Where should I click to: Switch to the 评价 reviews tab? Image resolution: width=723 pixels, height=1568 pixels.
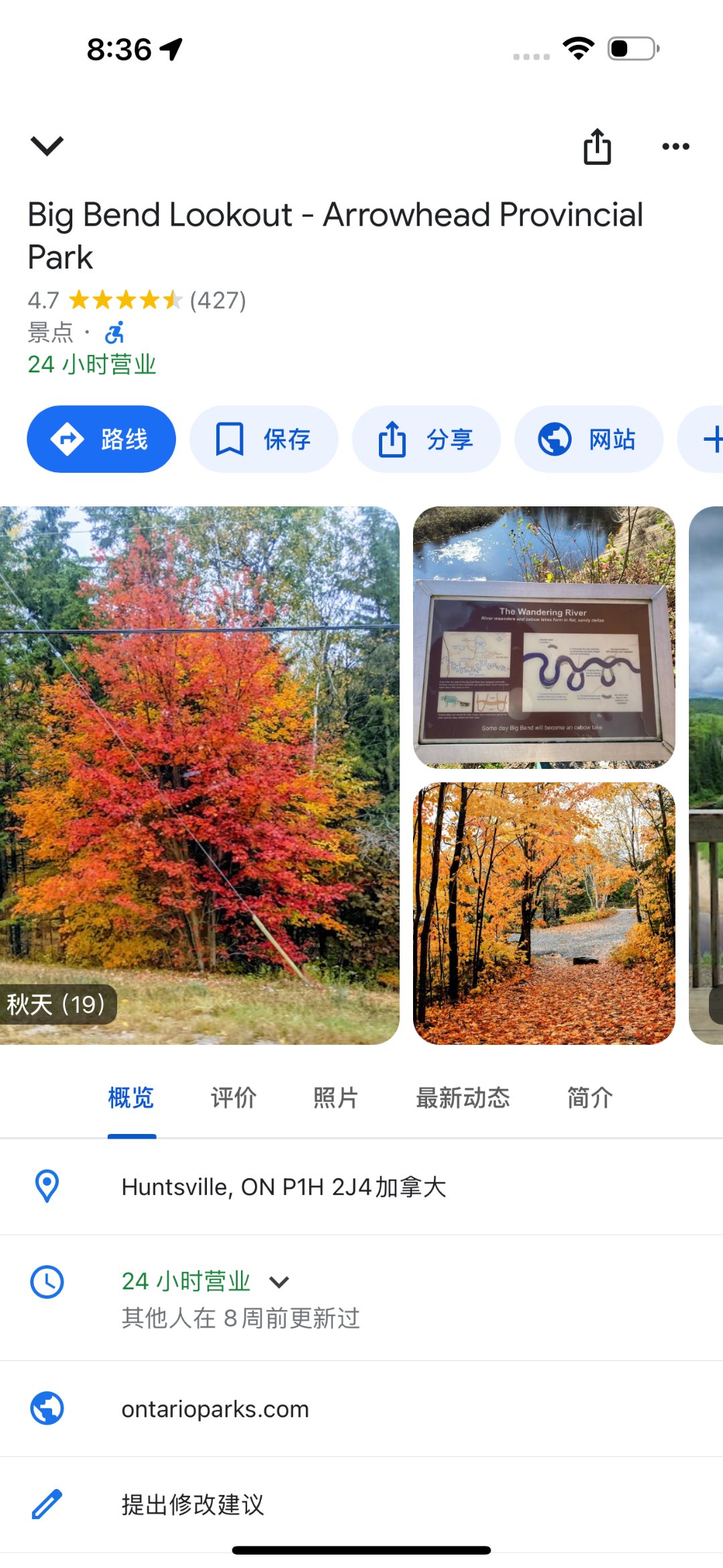point(234,1098)
